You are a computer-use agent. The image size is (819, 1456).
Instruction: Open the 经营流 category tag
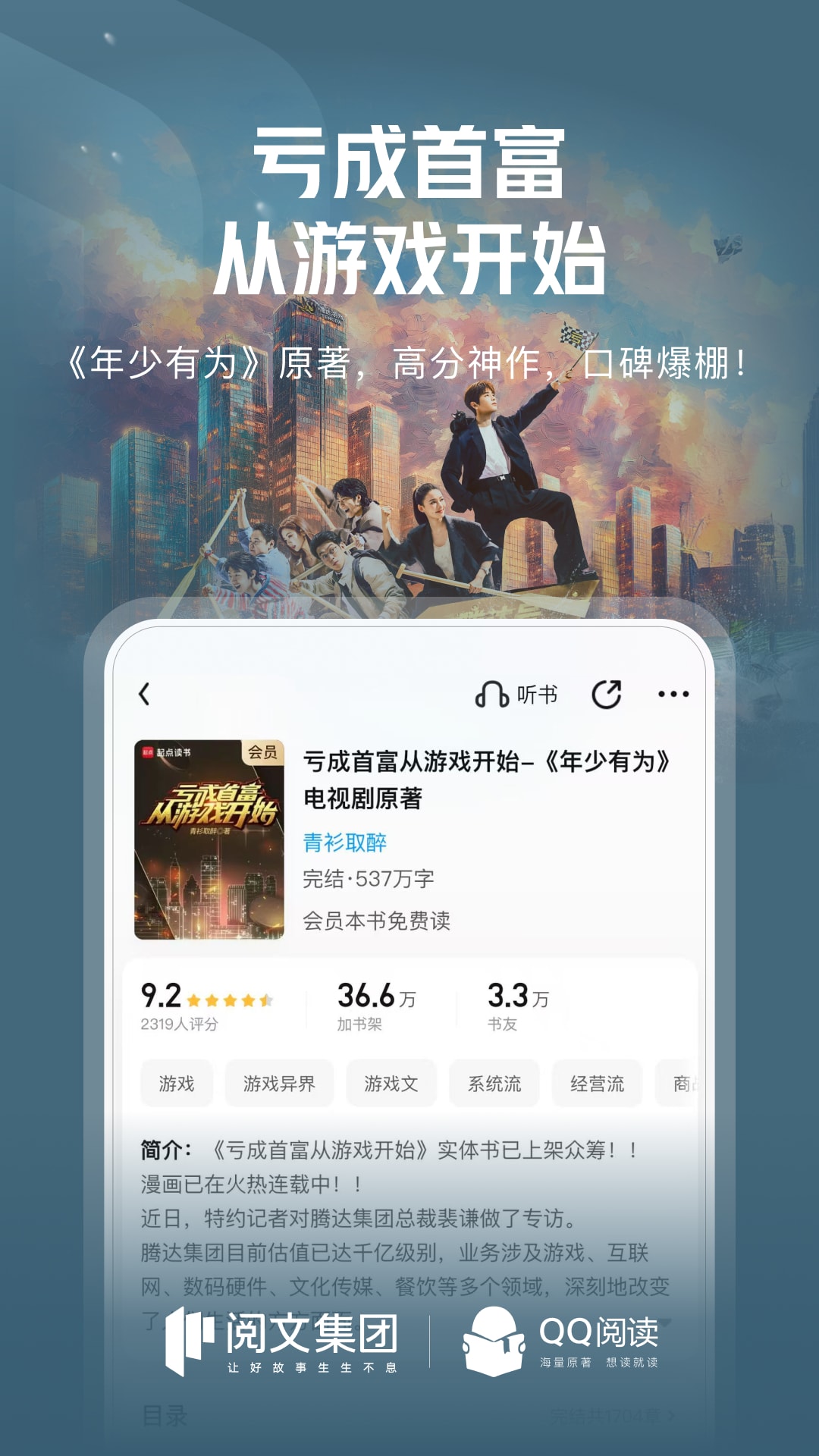596,1084
